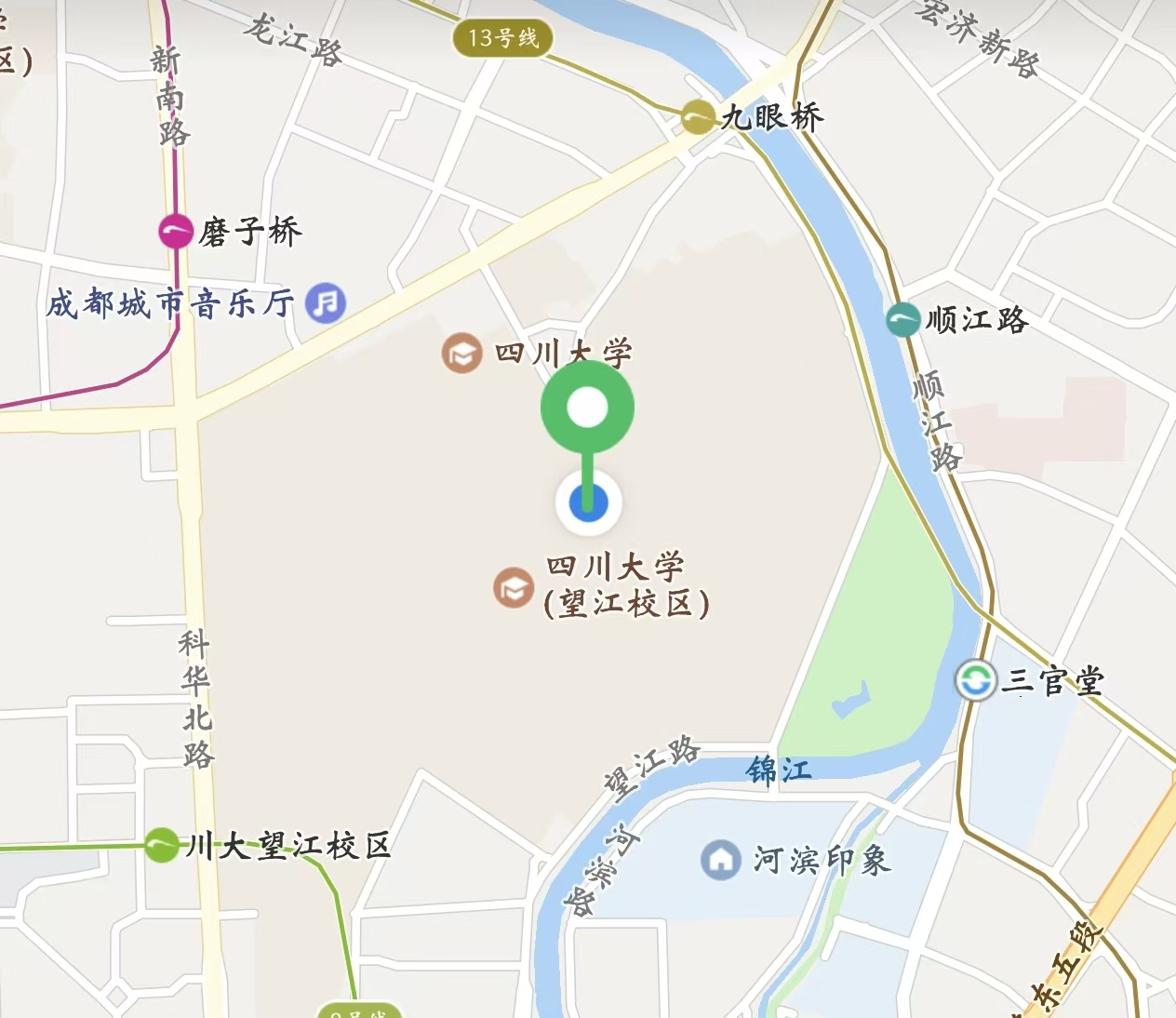Open the 四川大学(望江校区) campus marker

(513, 587)
